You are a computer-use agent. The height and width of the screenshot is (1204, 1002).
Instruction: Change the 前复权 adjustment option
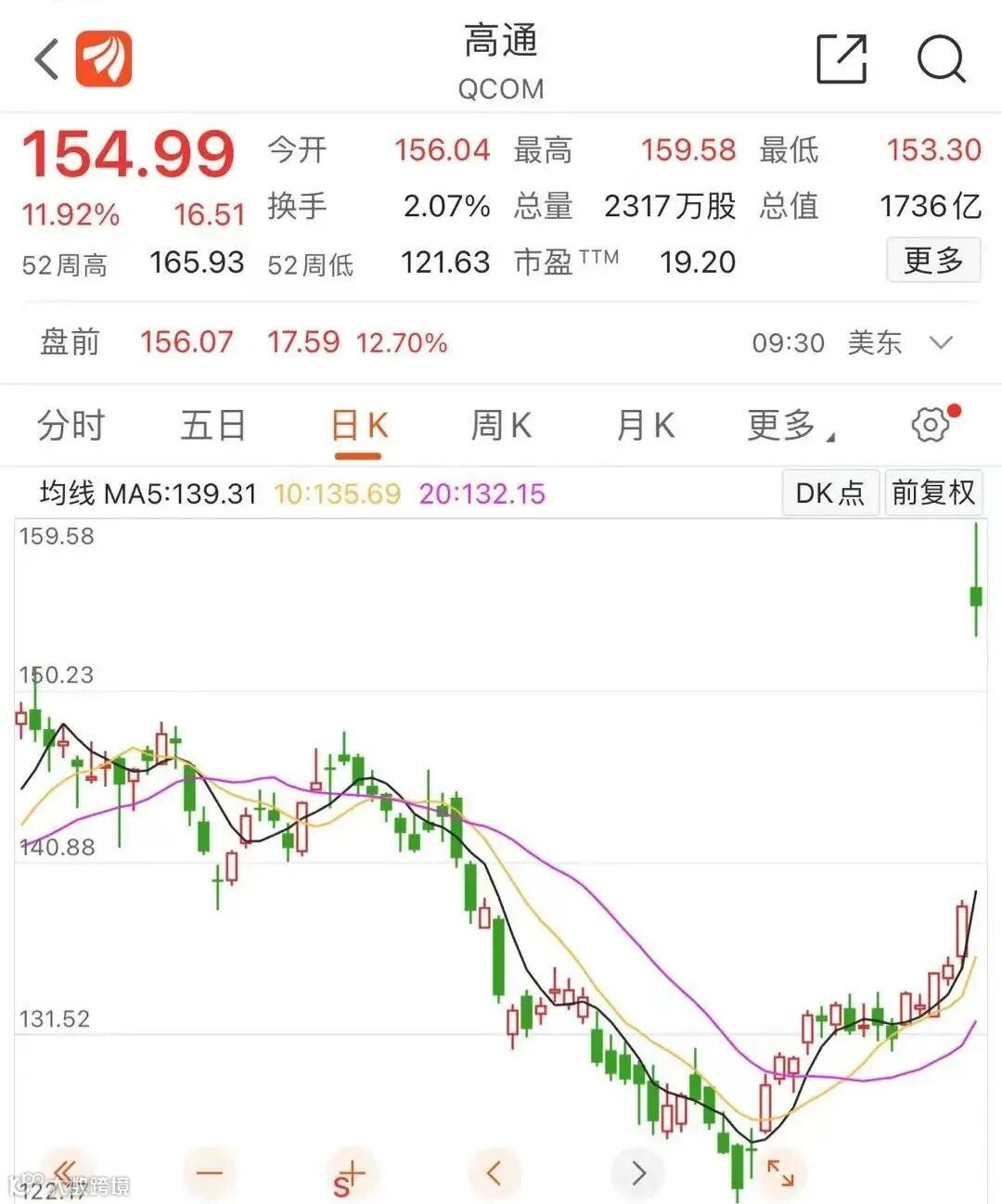[x=932, y=493]
